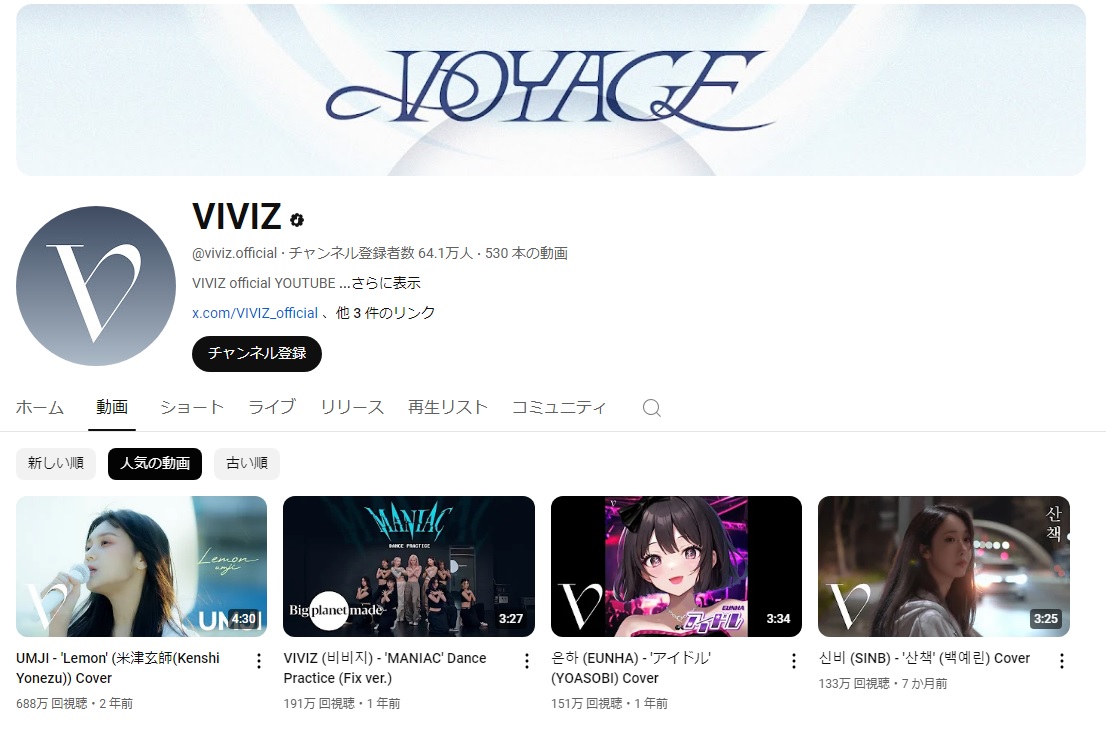This screenshot has height=730, width=1106.
Task: Play the UMJI 'Lemon' cover video
Action: (x=141, y=566)
